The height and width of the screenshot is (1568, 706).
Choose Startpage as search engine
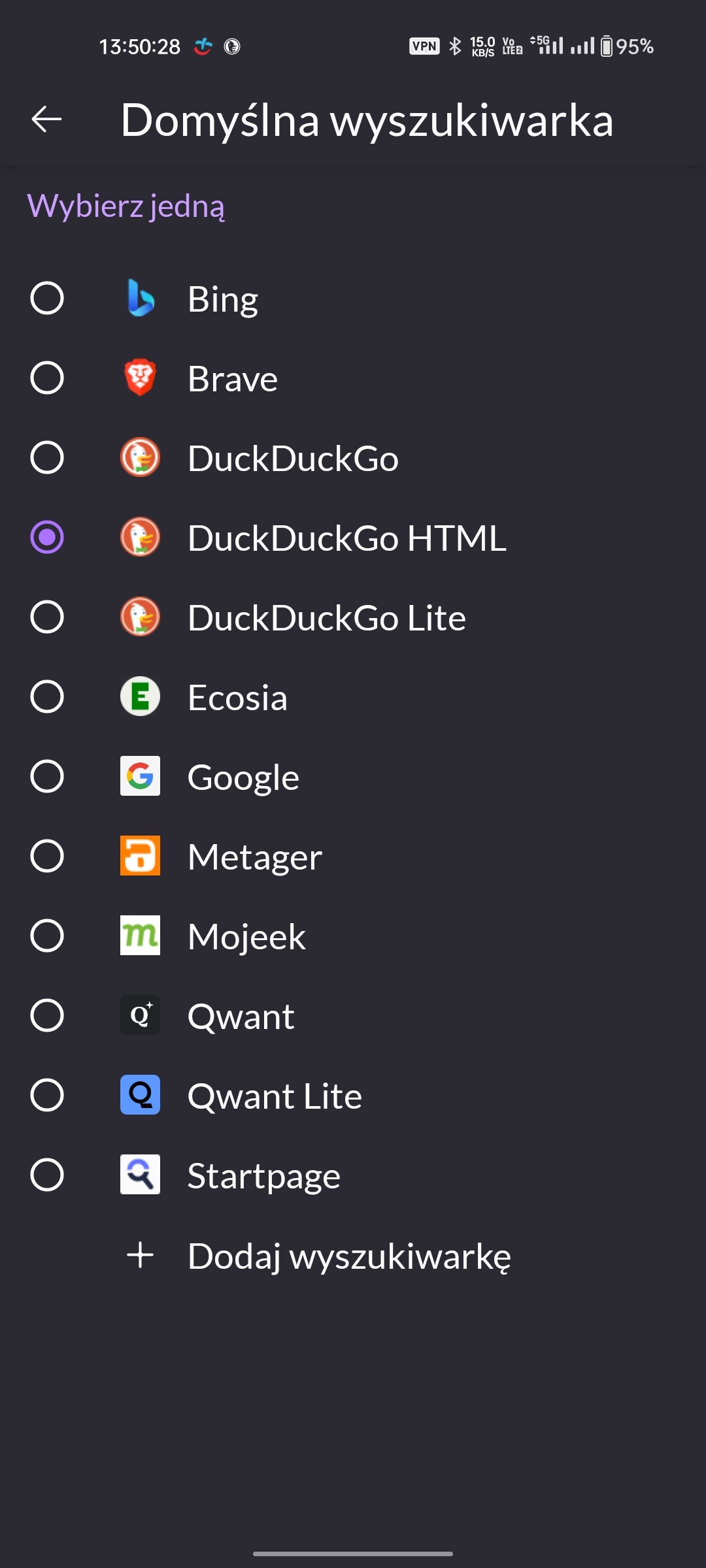point(353,1175)
